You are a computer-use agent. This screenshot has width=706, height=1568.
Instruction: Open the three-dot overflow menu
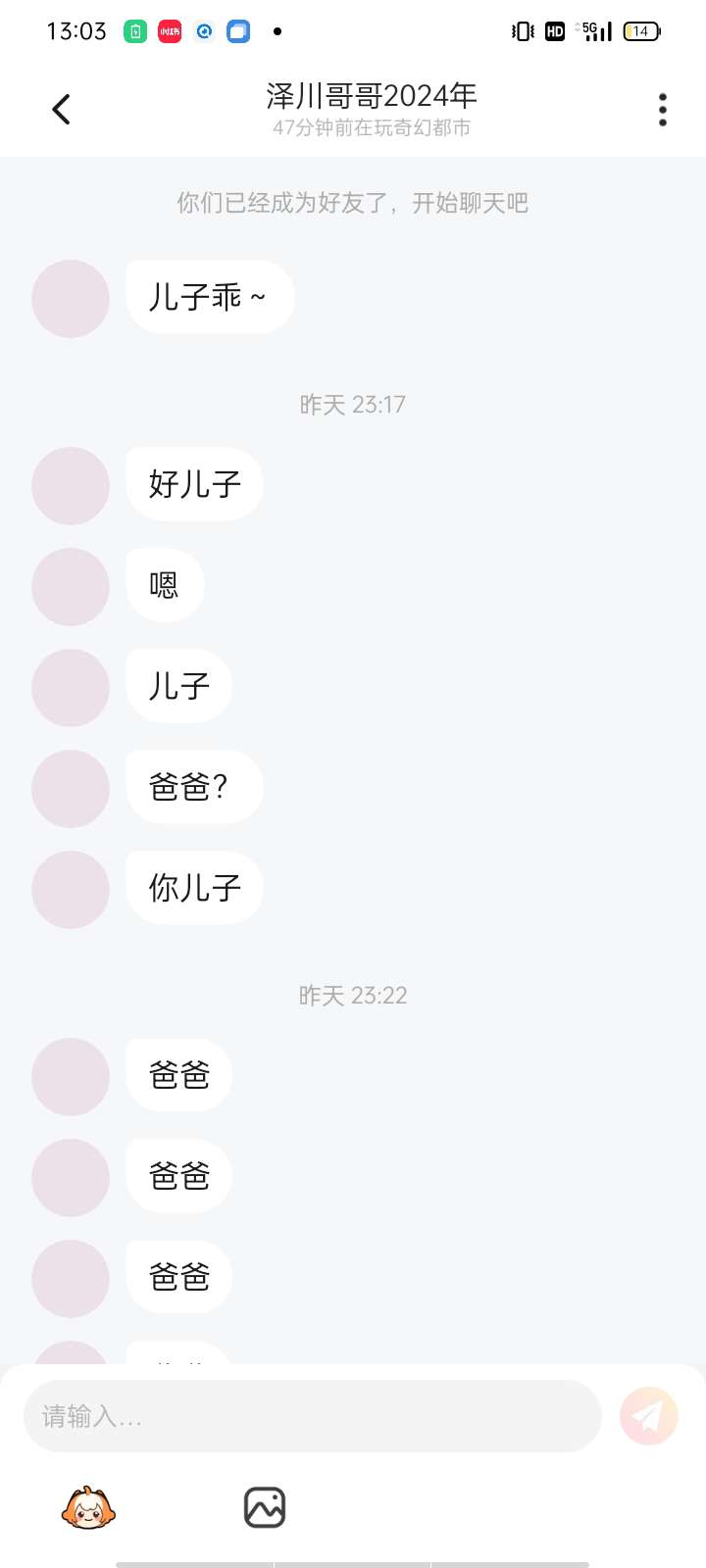coord(663,109)
